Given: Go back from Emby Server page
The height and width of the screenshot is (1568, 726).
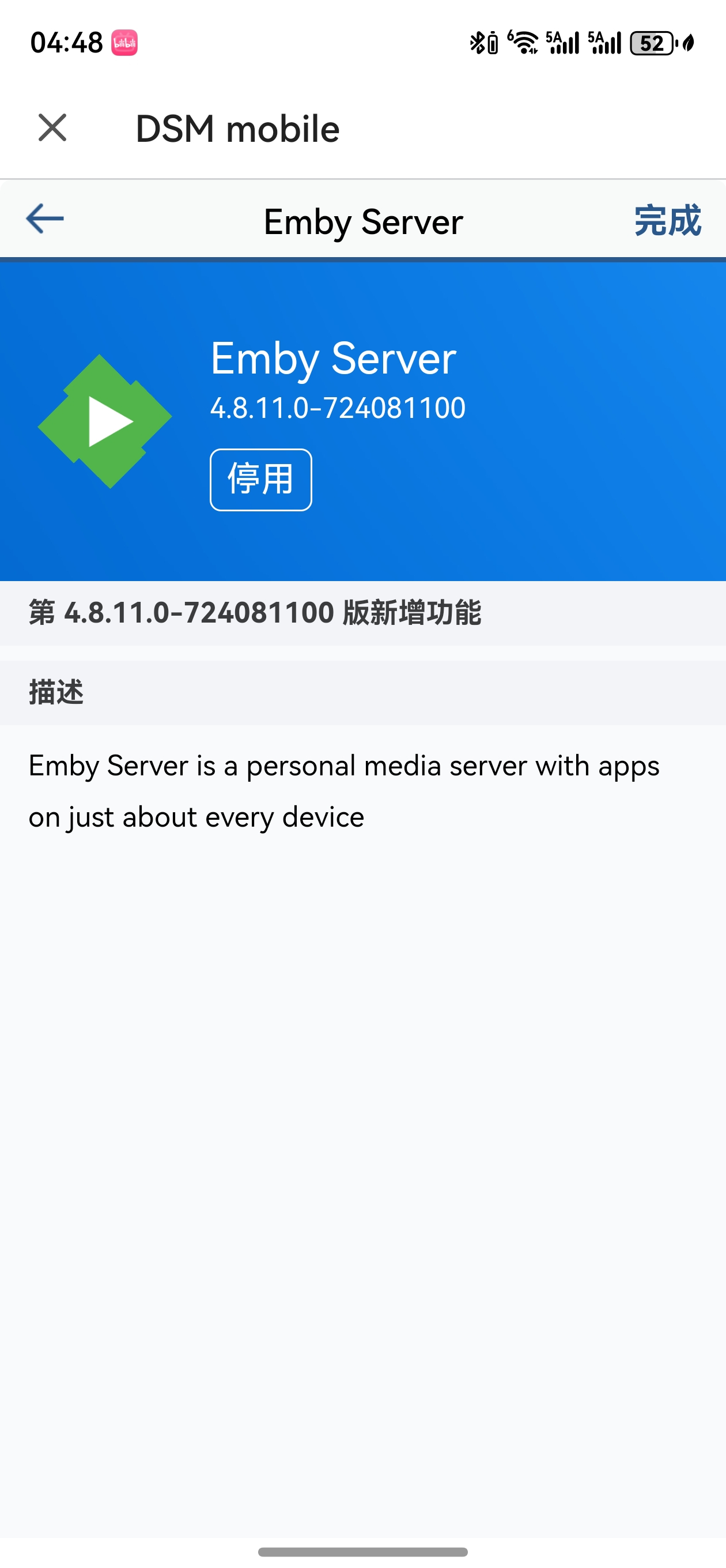Looking at the screenshot, I should coord(45,219).
